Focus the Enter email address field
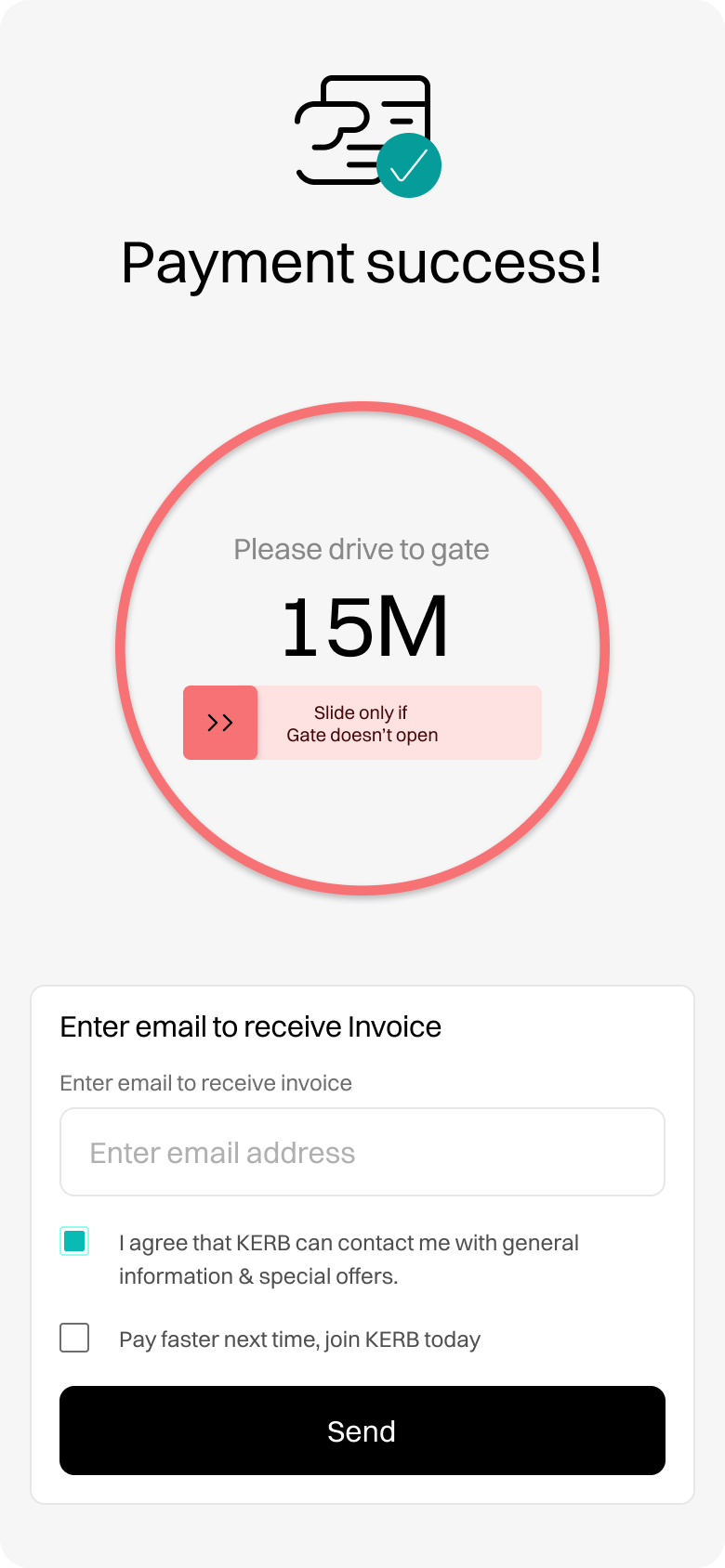Screen dimensions: 725x1568 tap(362, 1152)
